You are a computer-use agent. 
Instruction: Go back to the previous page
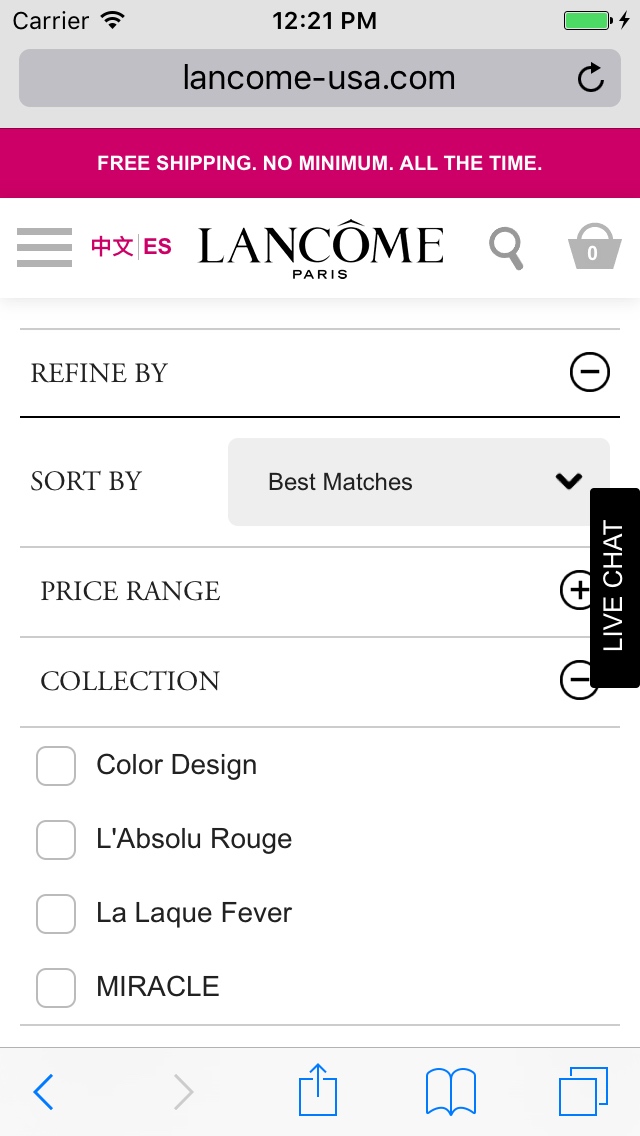pyautogui.click(x=43, y=1091)
